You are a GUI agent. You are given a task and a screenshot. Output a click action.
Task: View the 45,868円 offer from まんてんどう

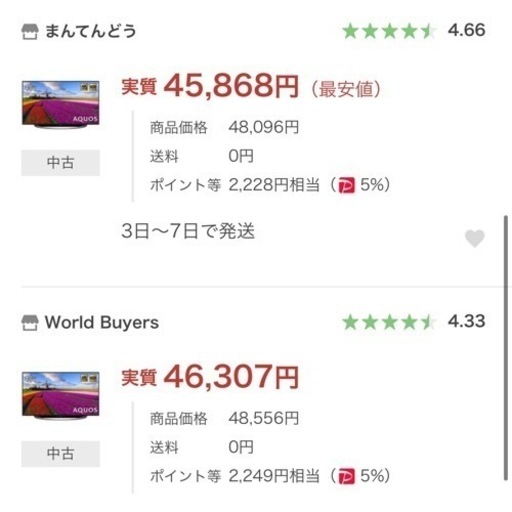(210, 86)
